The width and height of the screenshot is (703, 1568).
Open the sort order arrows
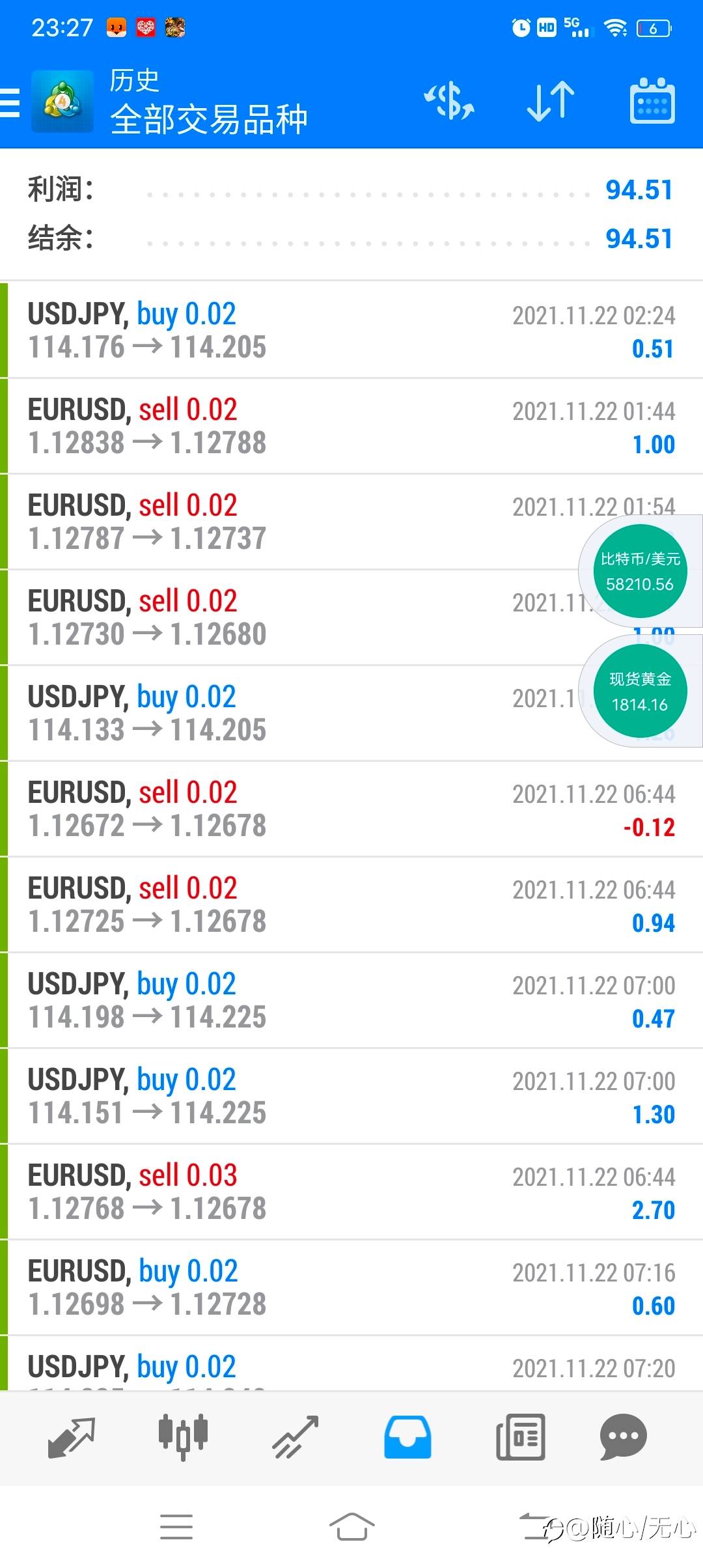click(551, 102)
